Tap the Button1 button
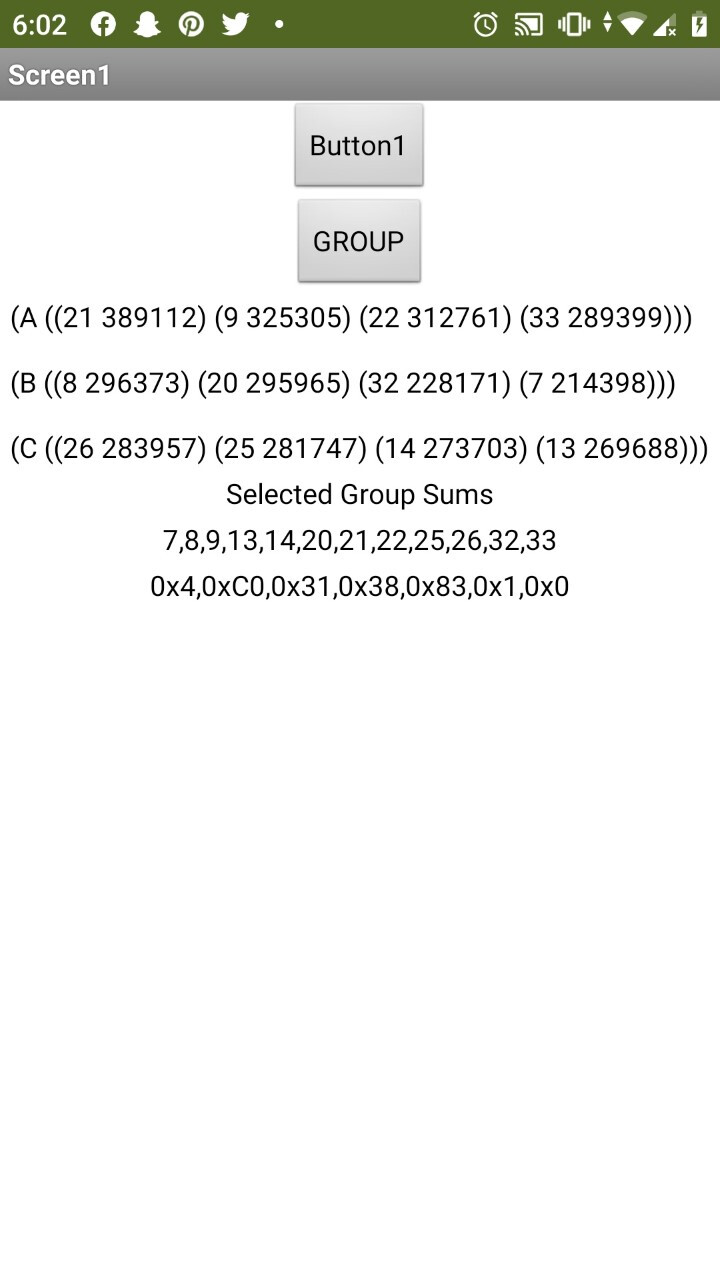Viewport: 720px width, 1280px height. click(x=359, y=145)
